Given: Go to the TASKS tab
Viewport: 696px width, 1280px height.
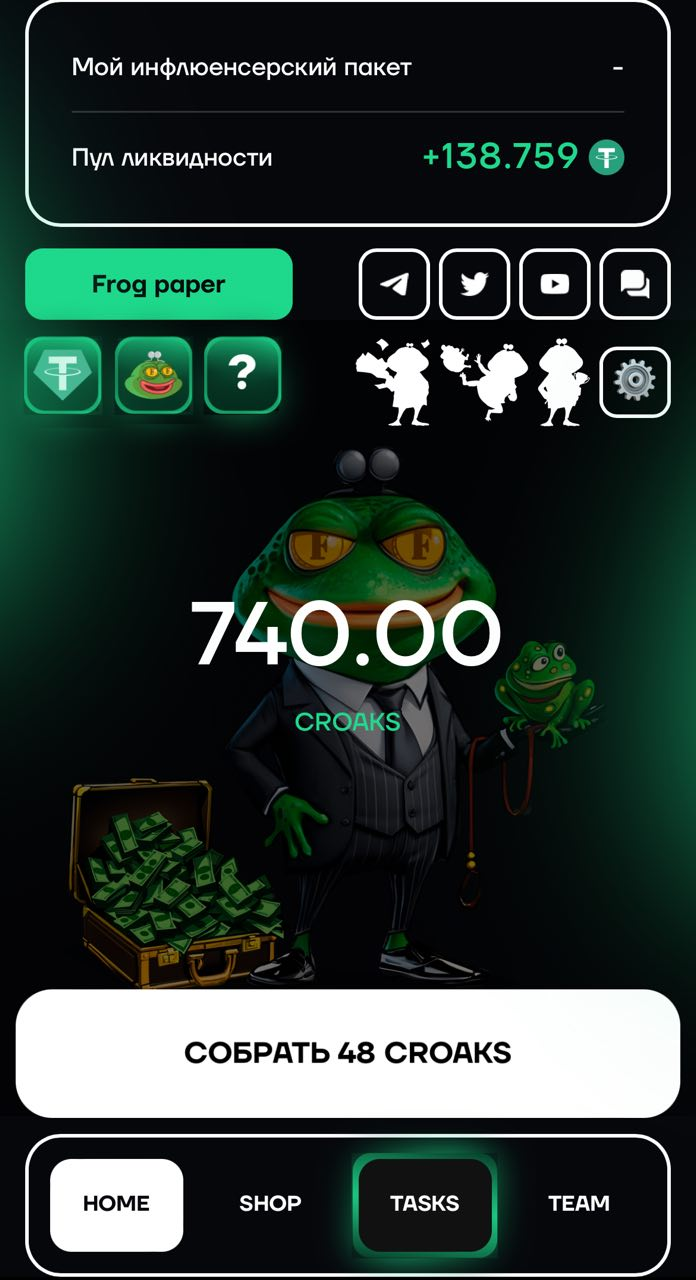Looking at the screenshot, I should [x=425, y=1204].
